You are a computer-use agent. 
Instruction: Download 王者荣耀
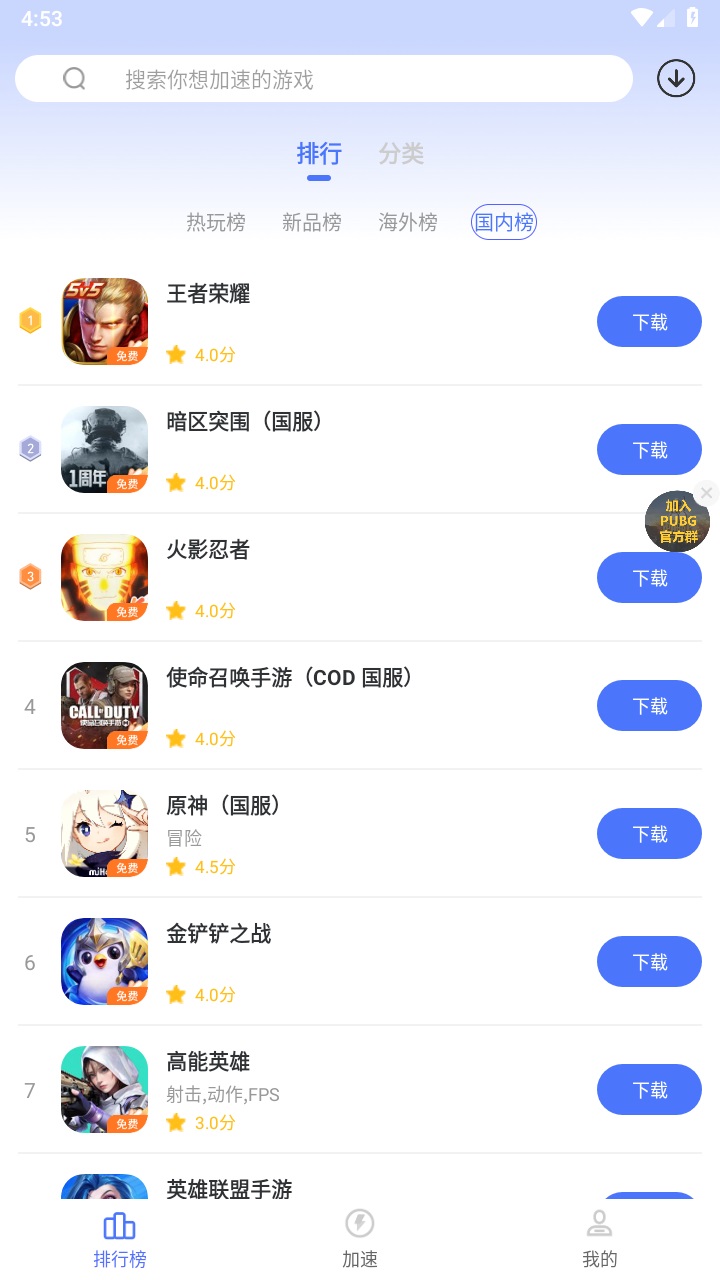649,322
